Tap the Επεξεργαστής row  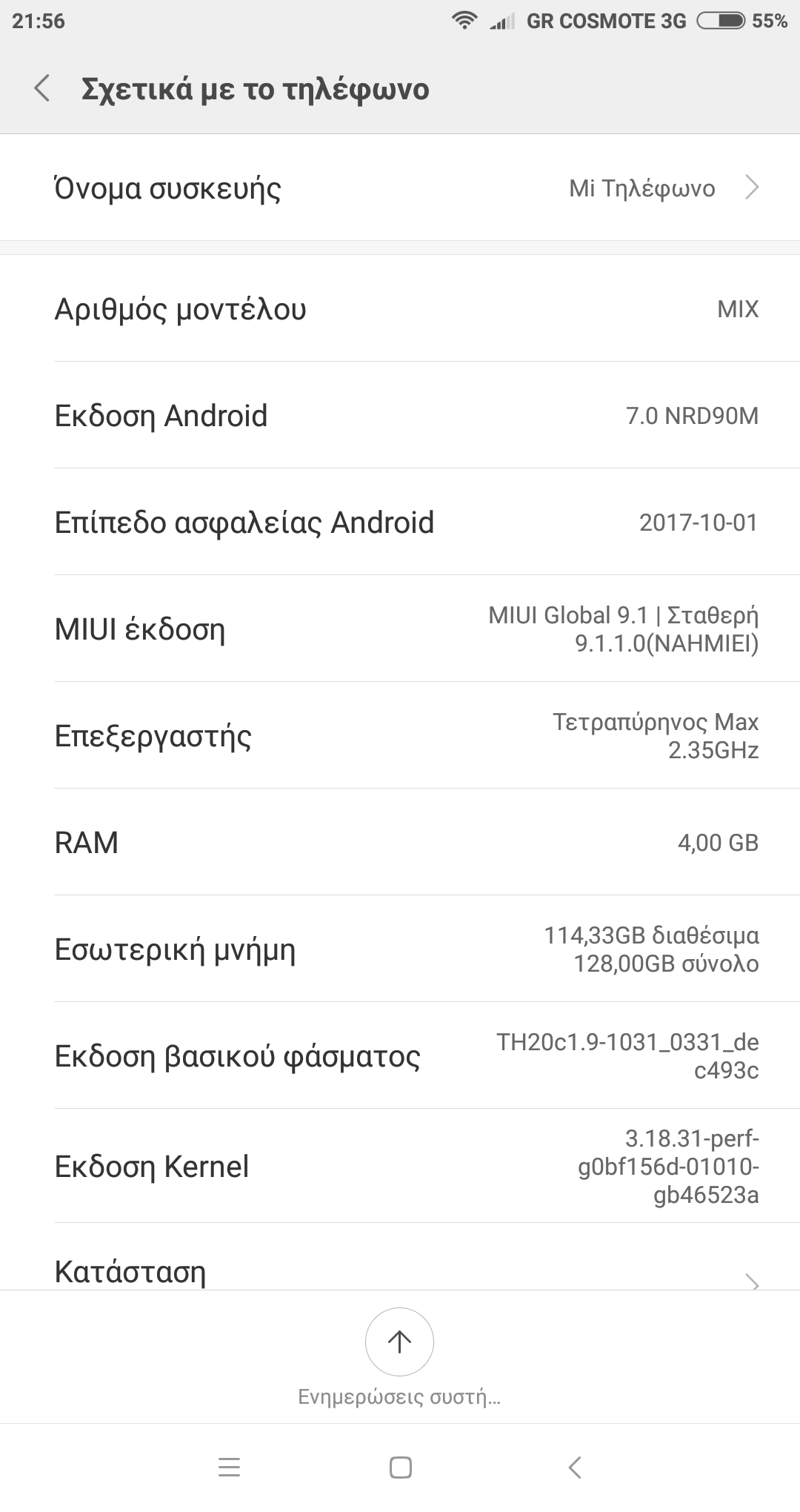click(x=400, y=736)
